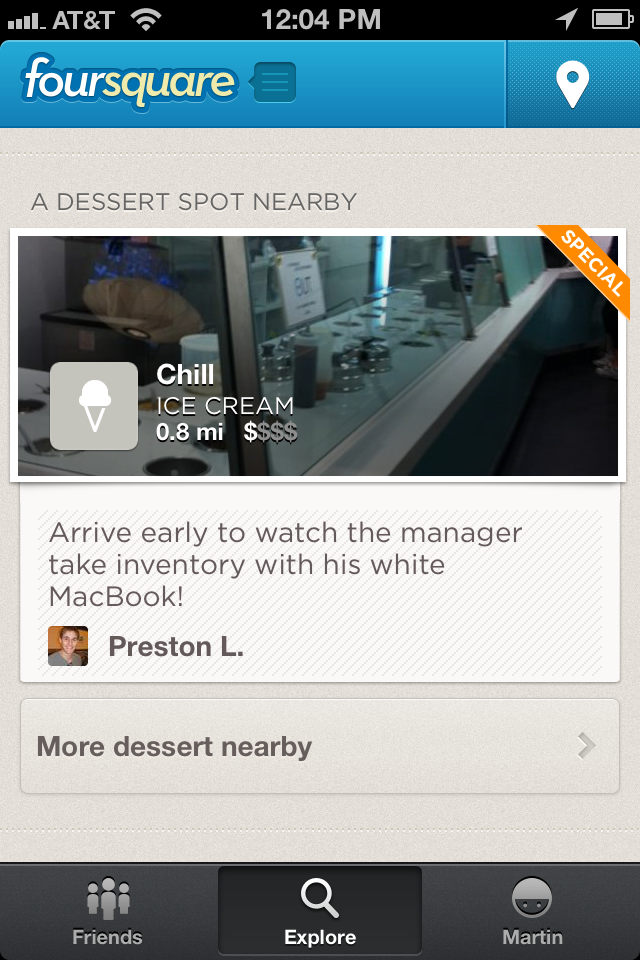Switch to the Friends tab

point(107,911)
